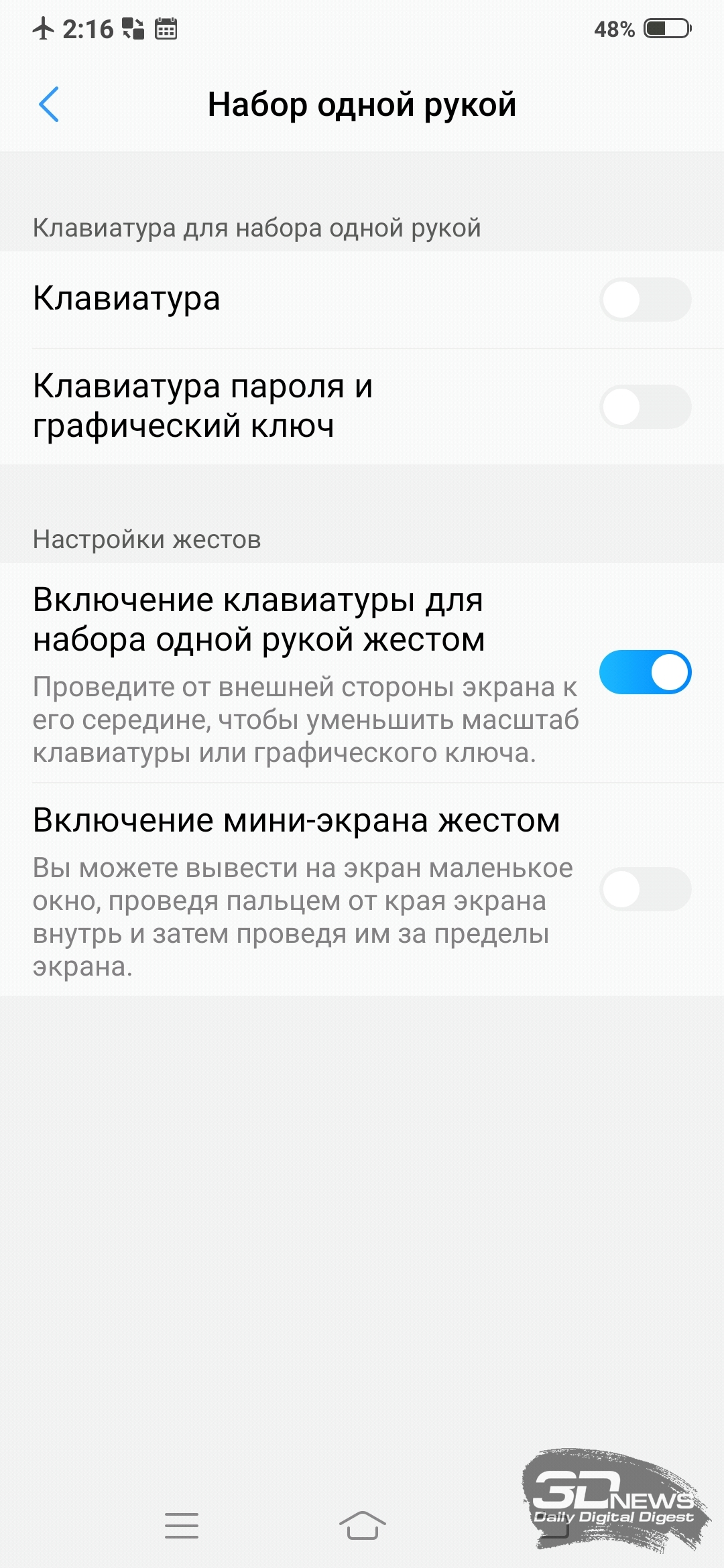Tap the system home button

tap(362, 1526)
